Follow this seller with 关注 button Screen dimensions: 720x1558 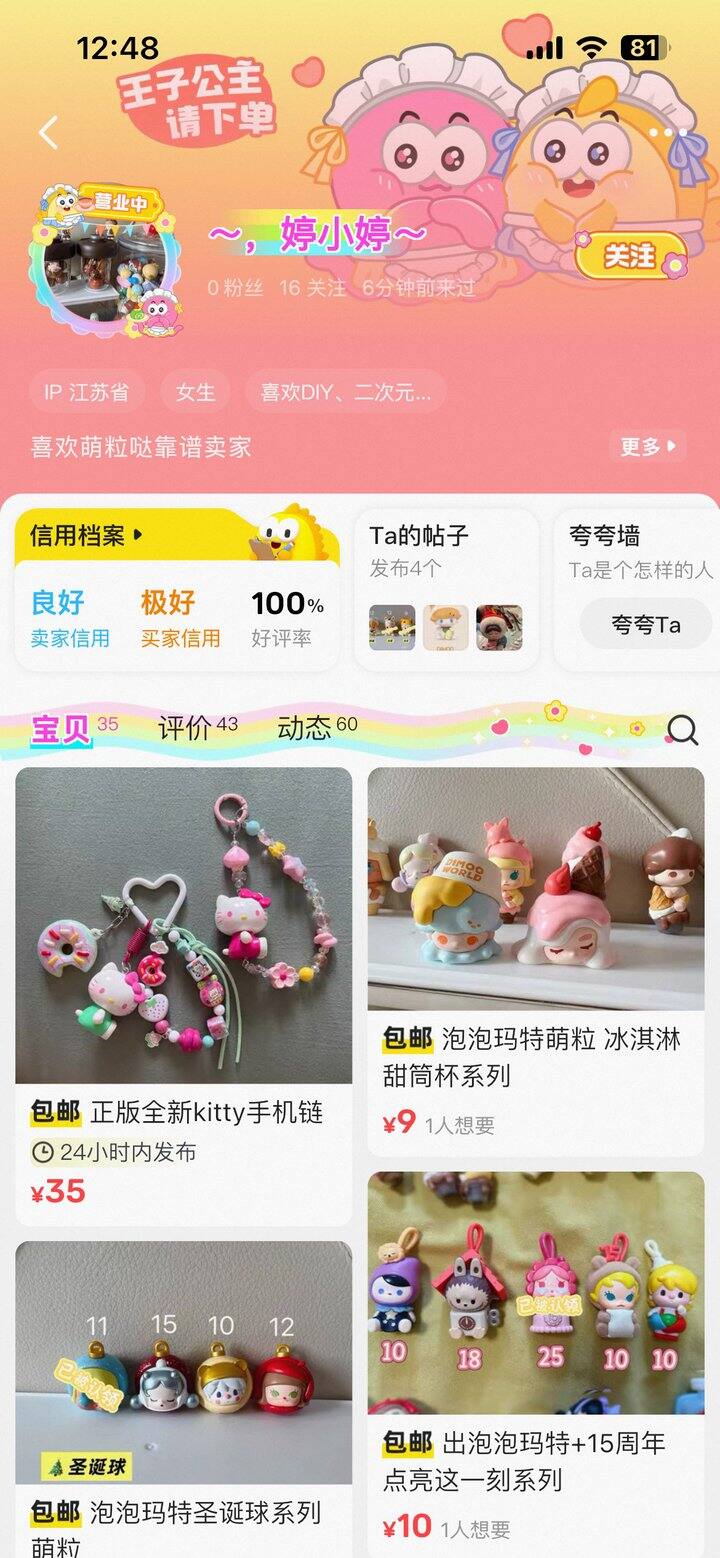pyautogui.click(x=629, y=255)
